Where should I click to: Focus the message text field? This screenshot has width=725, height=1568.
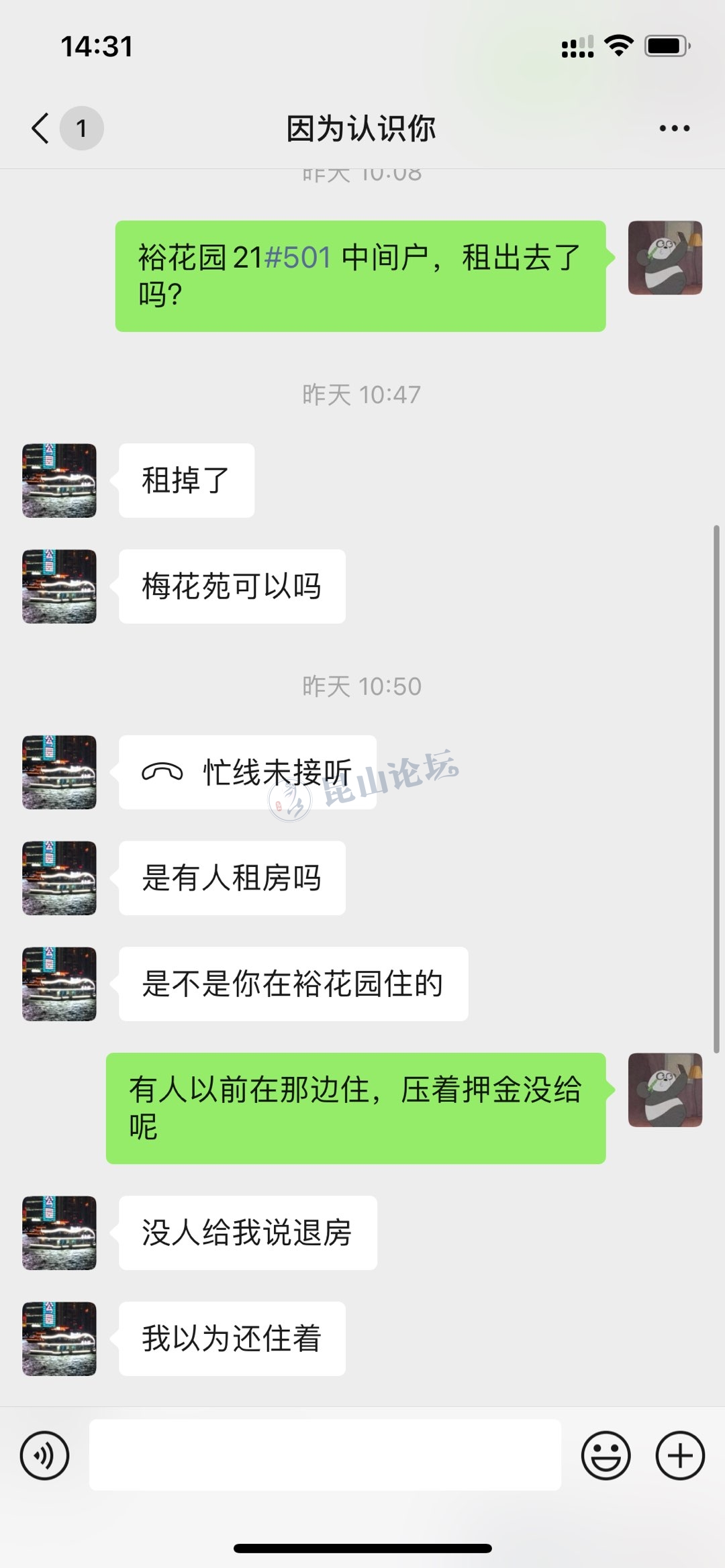point(325,1455)
